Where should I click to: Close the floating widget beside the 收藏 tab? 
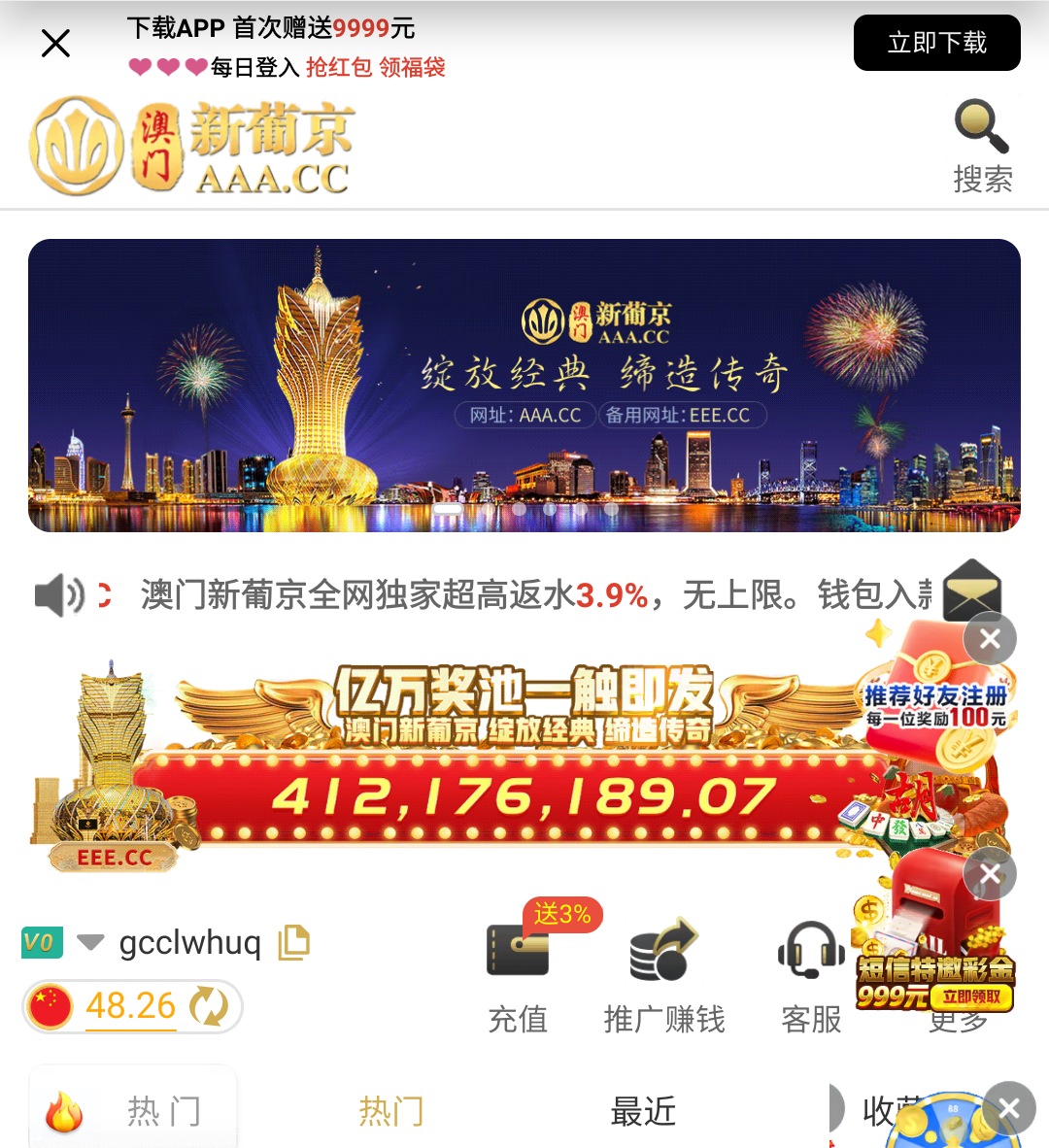(x=1009, y=1108)
